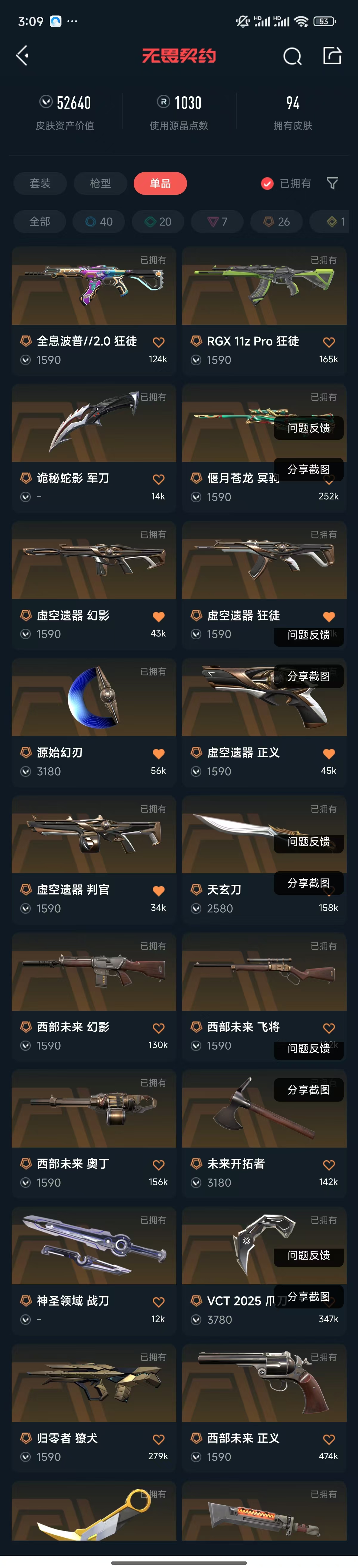358x1568 pixels.
Task: Filter by the tier chip showing 40
Action: (99, 222)
